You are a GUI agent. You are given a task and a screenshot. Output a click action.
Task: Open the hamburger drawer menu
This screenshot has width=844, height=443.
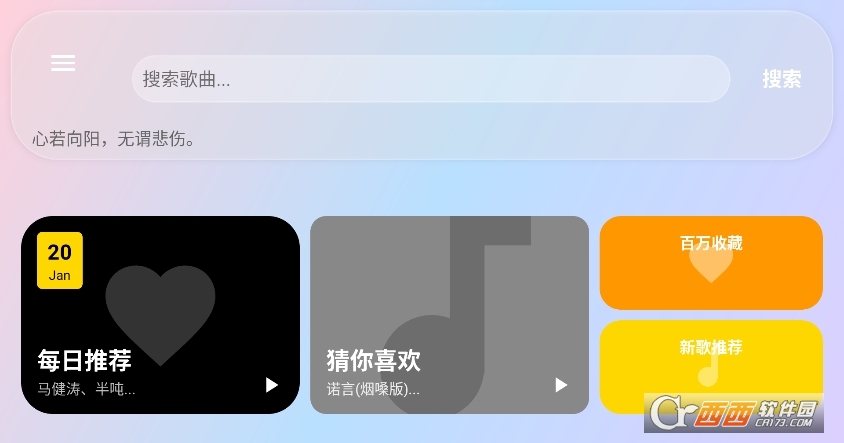point(63,63)
